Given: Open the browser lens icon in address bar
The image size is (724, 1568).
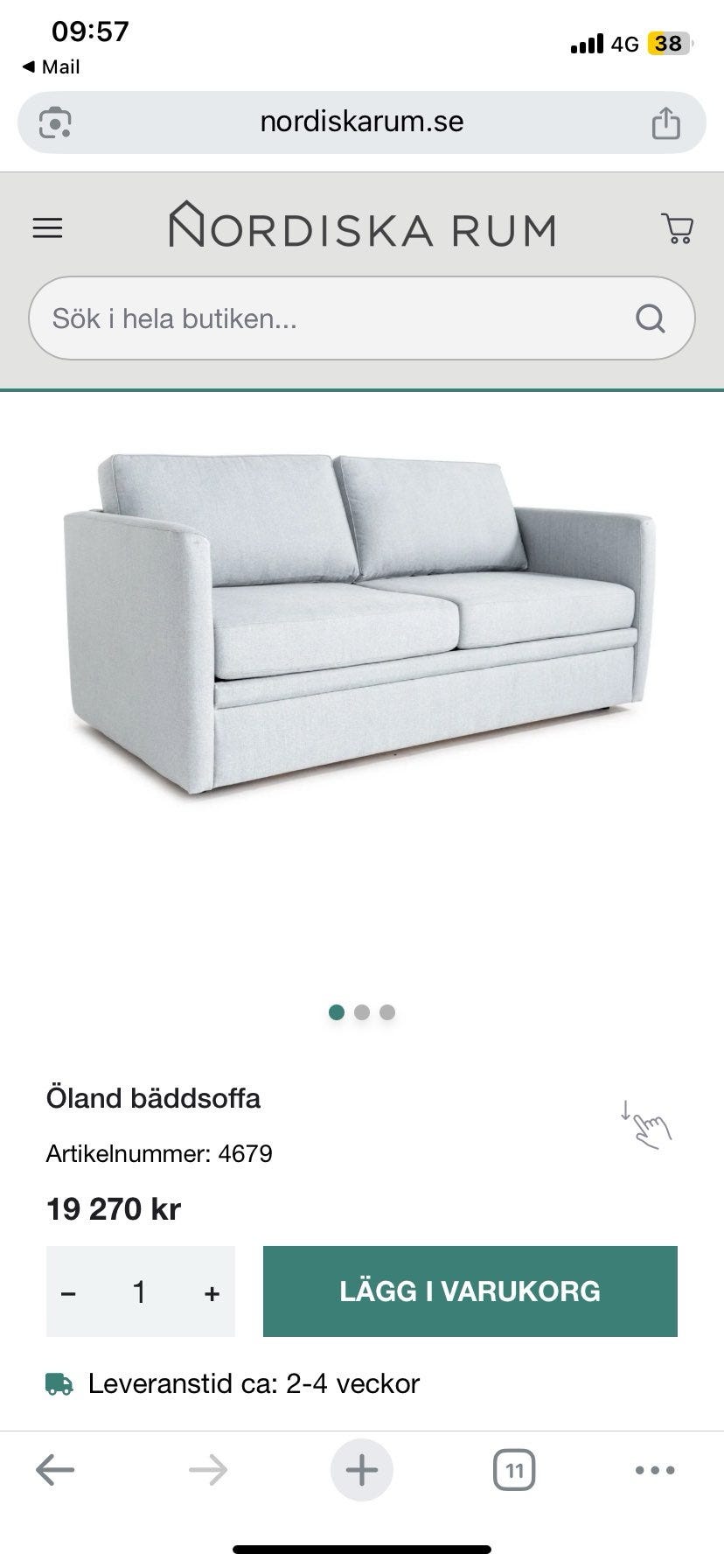Looking at the screenshot, I should (55, 122).
